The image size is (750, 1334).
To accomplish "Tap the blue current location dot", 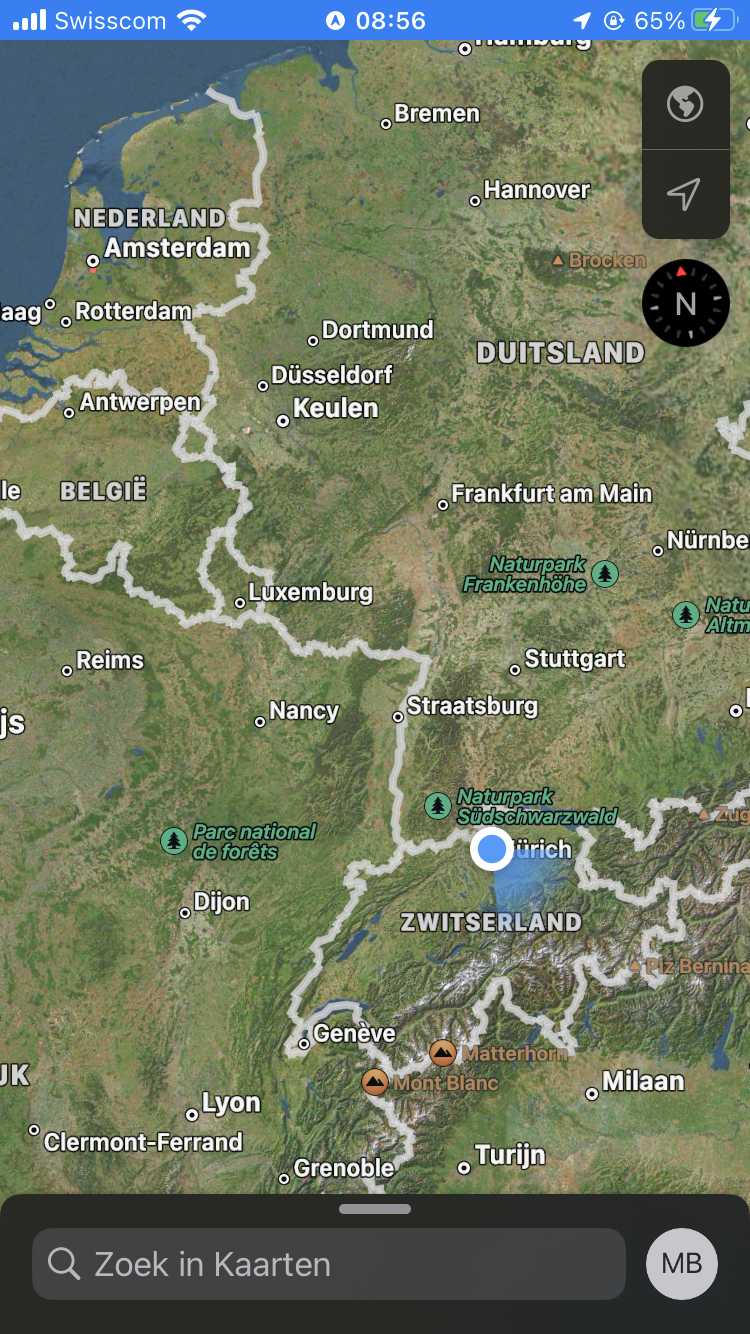I will click(x=492, y=849).
